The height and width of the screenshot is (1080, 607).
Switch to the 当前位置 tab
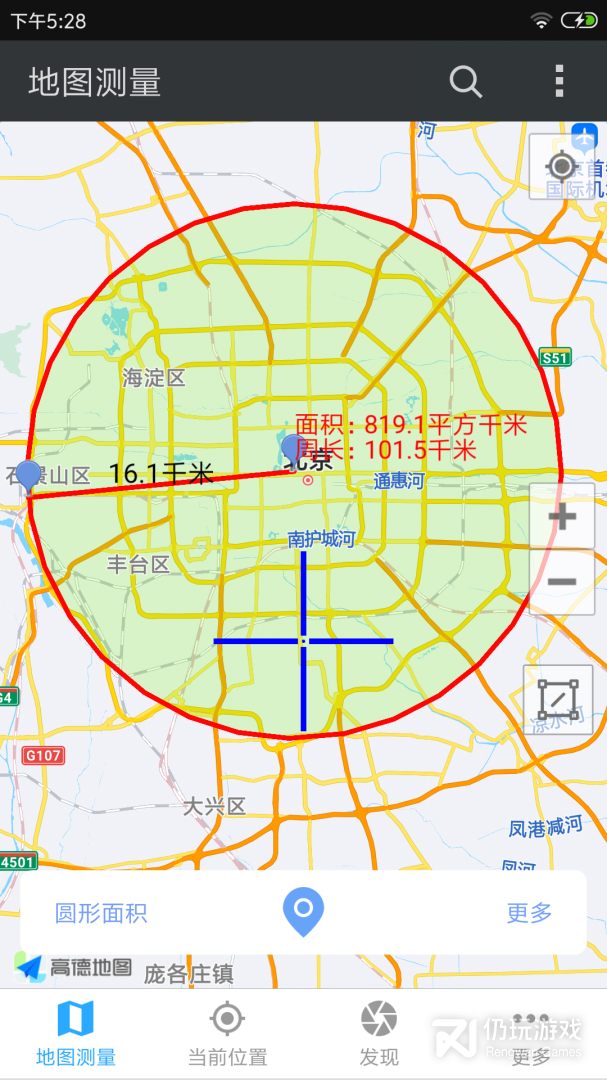[x=227, y=1034]
